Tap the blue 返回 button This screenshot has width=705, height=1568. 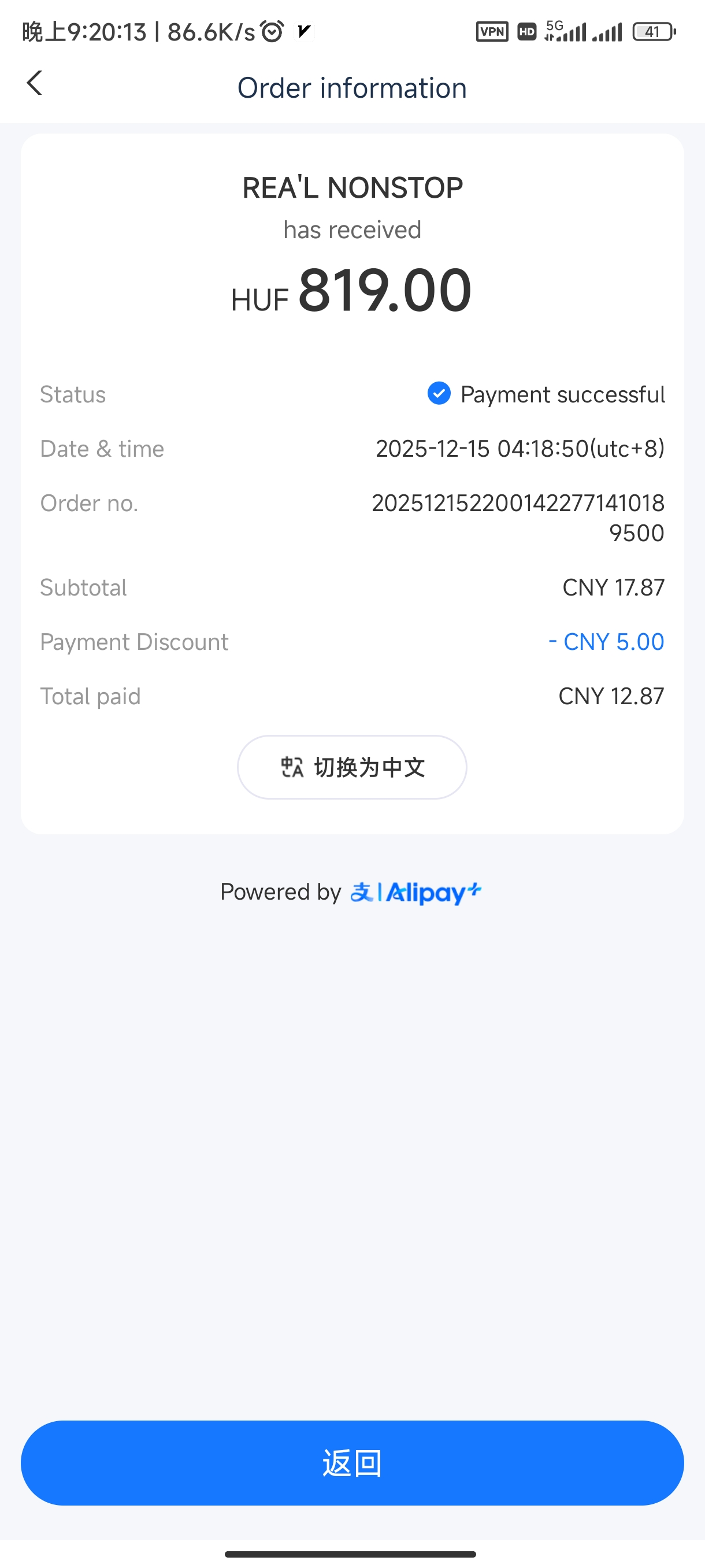click(x=352, y=1463)
